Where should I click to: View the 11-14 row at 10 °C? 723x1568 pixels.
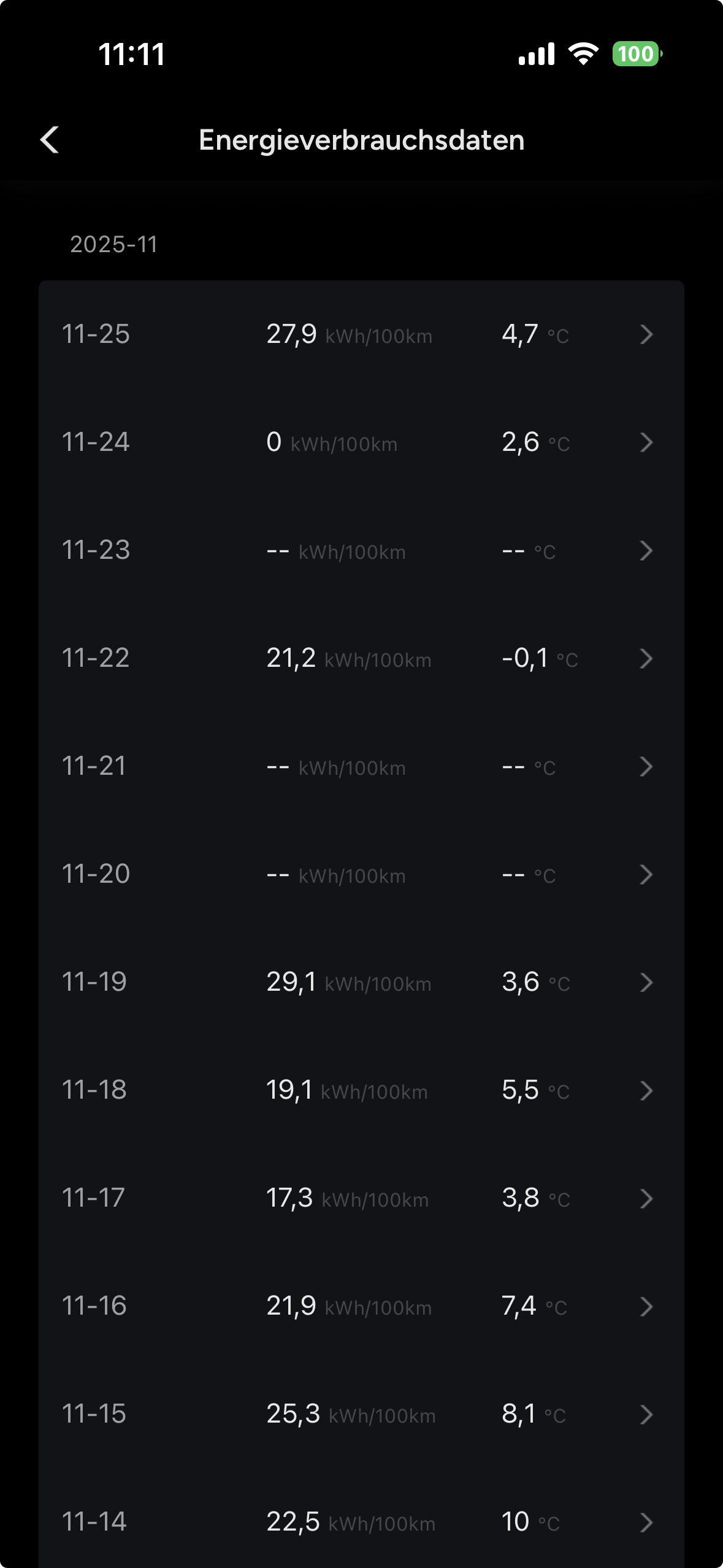(361, 1523)
